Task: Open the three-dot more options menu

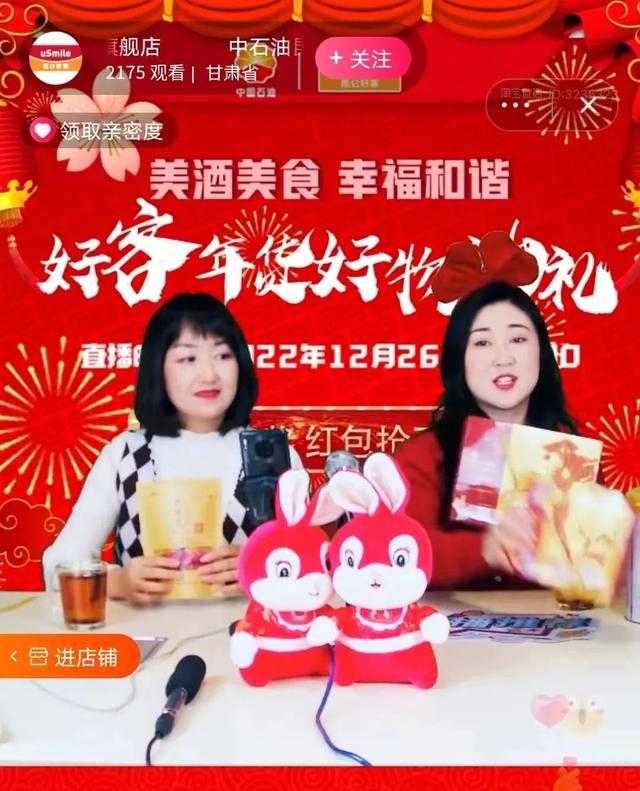Action: (516, 105)
